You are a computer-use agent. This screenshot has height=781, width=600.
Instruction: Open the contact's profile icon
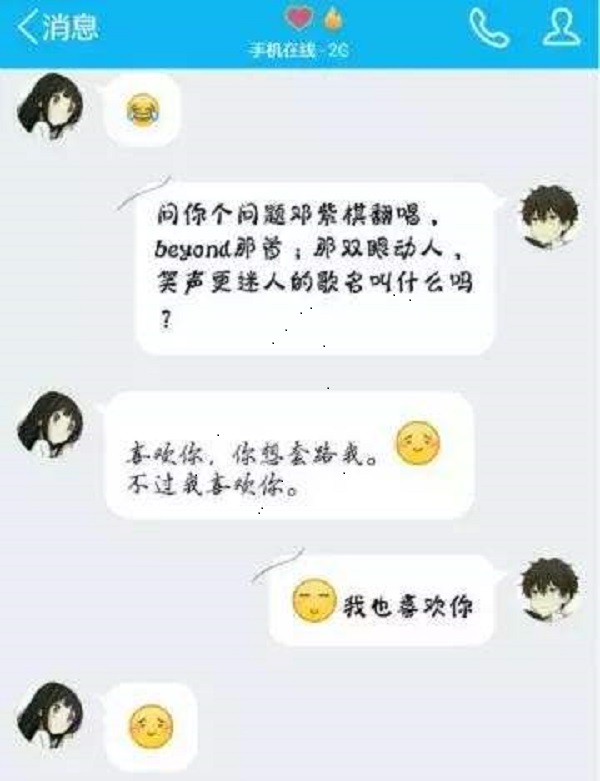562,28
